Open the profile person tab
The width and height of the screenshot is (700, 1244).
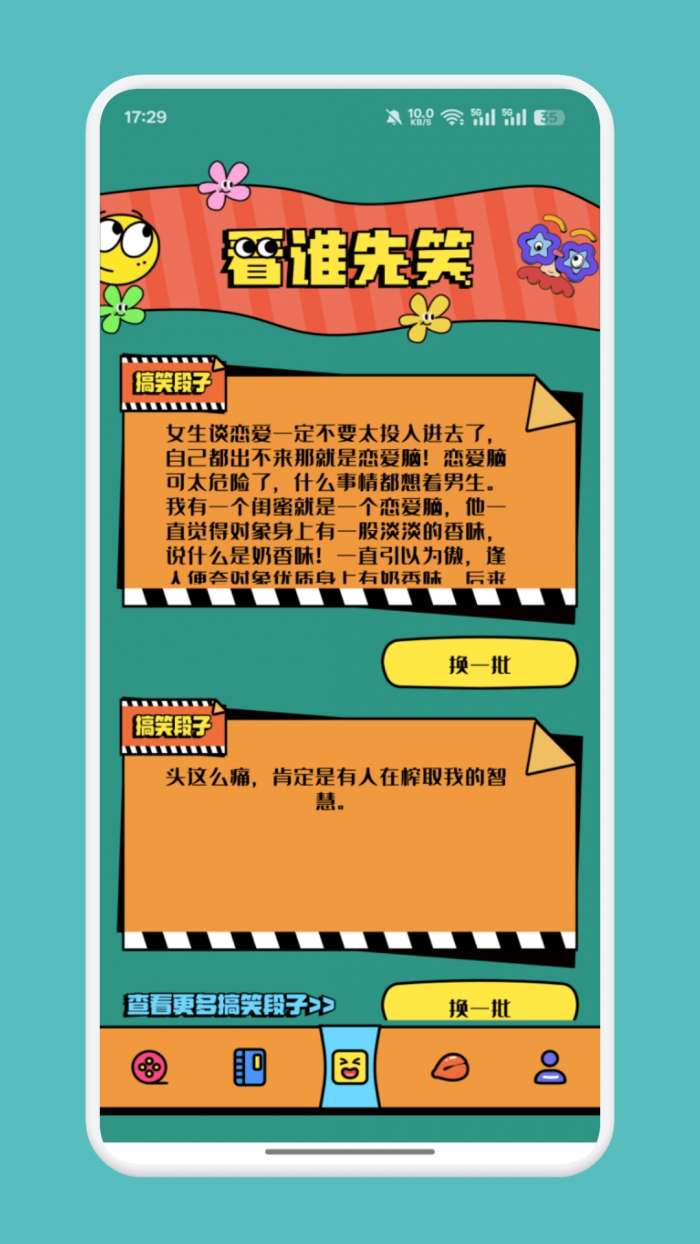point(549,1067)
